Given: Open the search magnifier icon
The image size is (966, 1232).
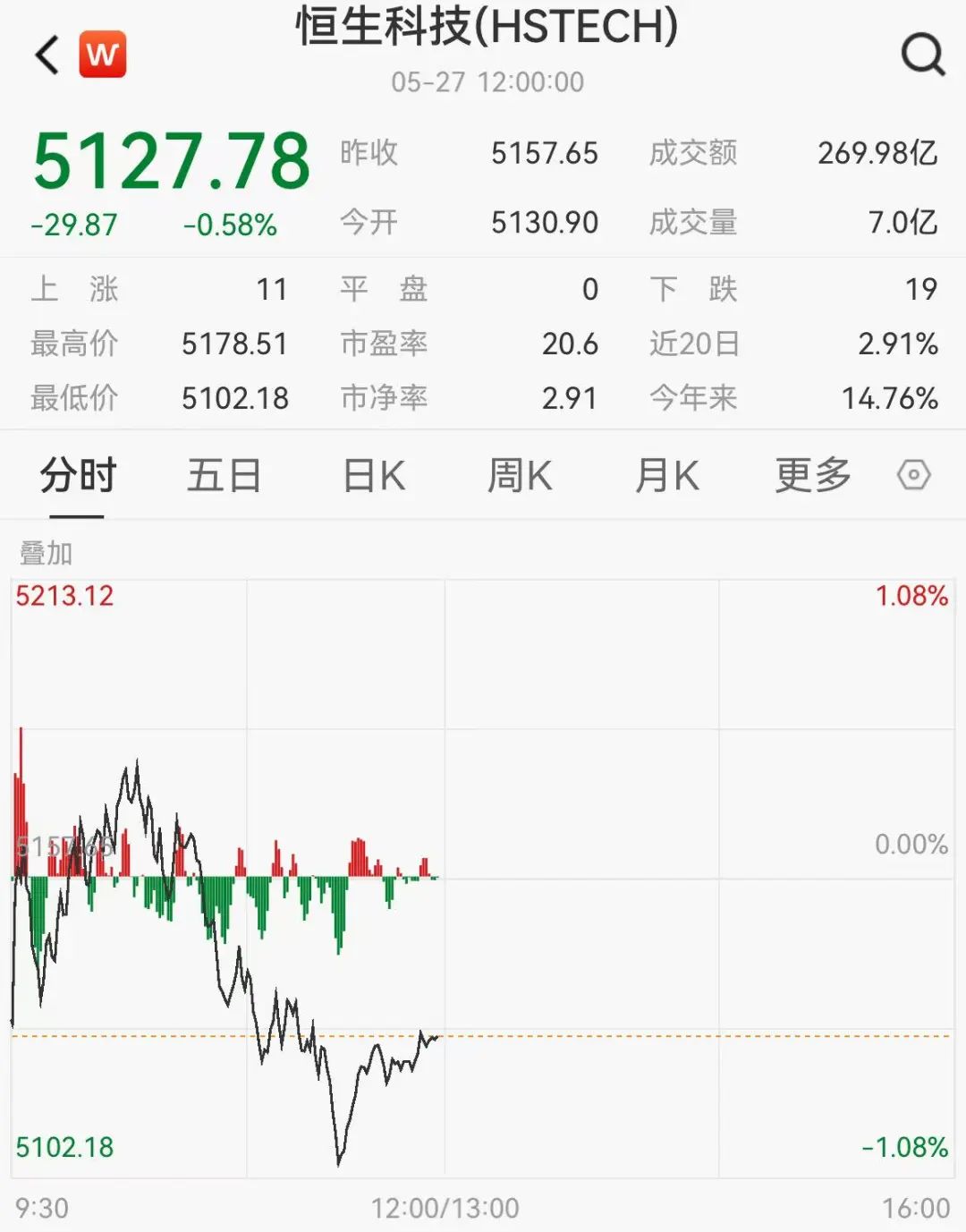Looking at the screenshot, I should 922,55.
